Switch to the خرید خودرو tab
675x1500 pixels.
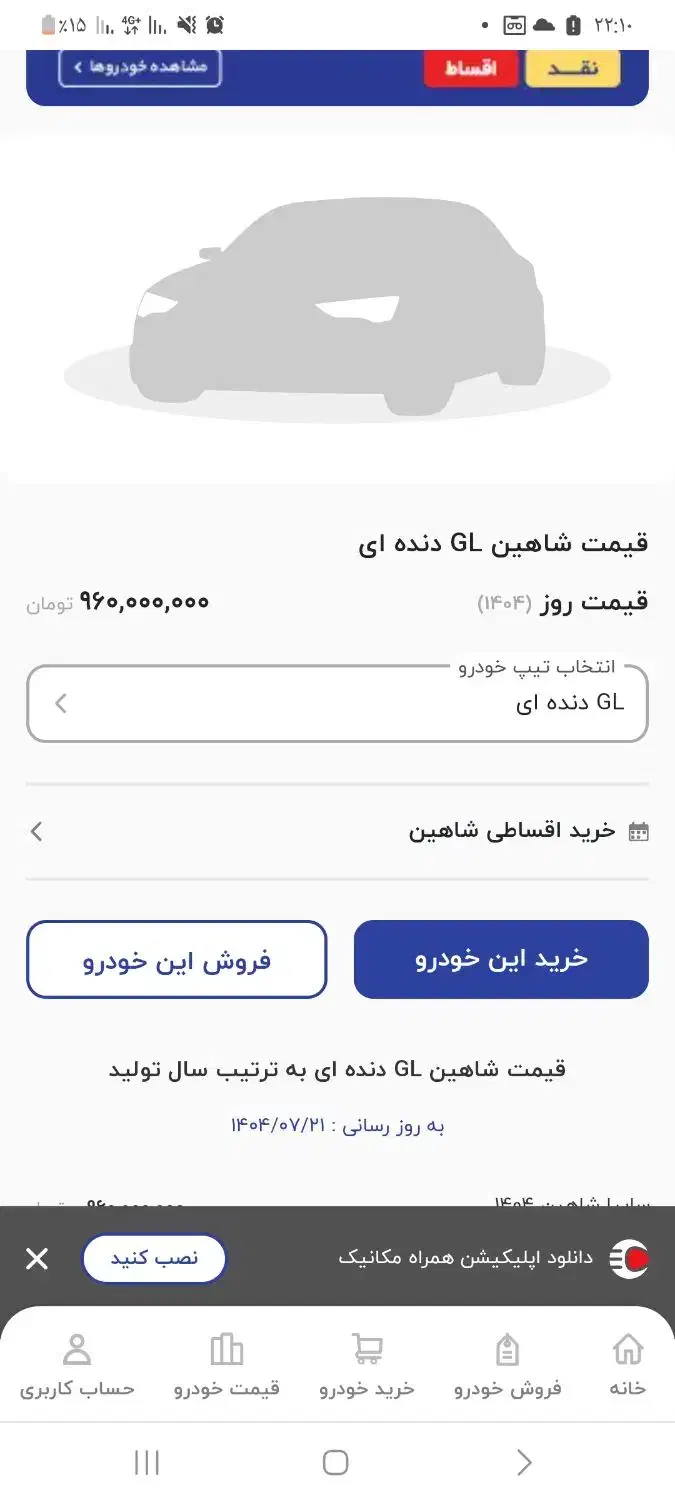coord(367,1366)
